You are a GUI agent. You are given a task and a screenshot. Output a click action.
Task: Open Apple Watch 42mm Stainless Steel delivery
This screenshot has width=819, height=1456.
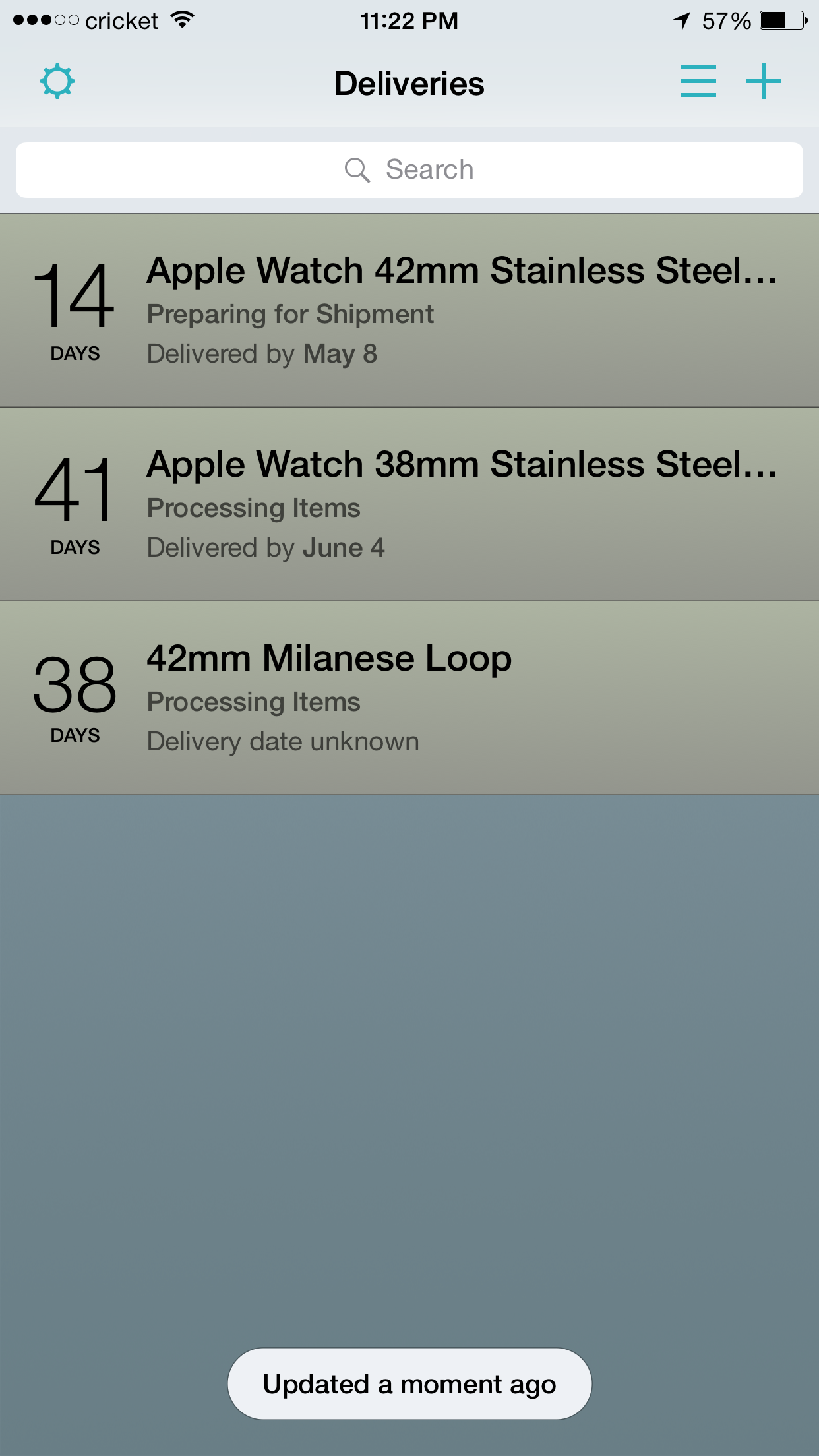pyautogui.click(x=409, y=310)
